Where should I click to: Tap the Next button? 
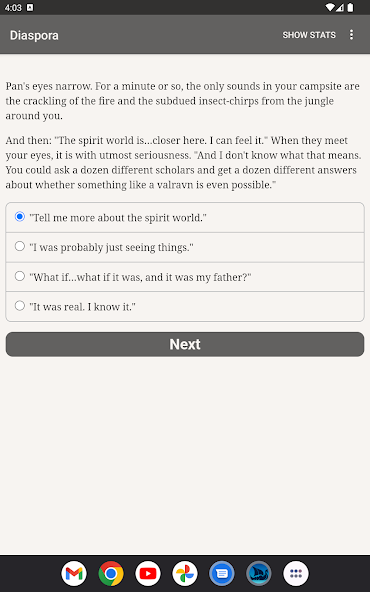click(185, 344)
